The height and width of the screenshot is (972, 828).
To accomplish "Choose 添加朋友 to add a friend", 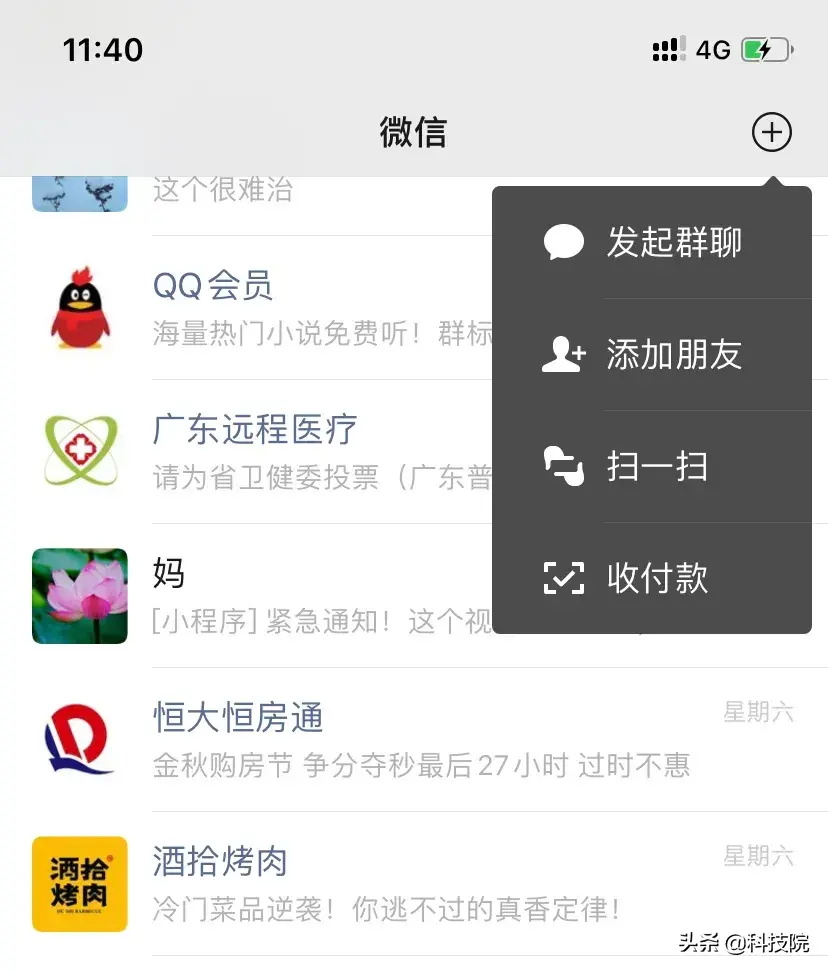I will [x=652, y=355].
